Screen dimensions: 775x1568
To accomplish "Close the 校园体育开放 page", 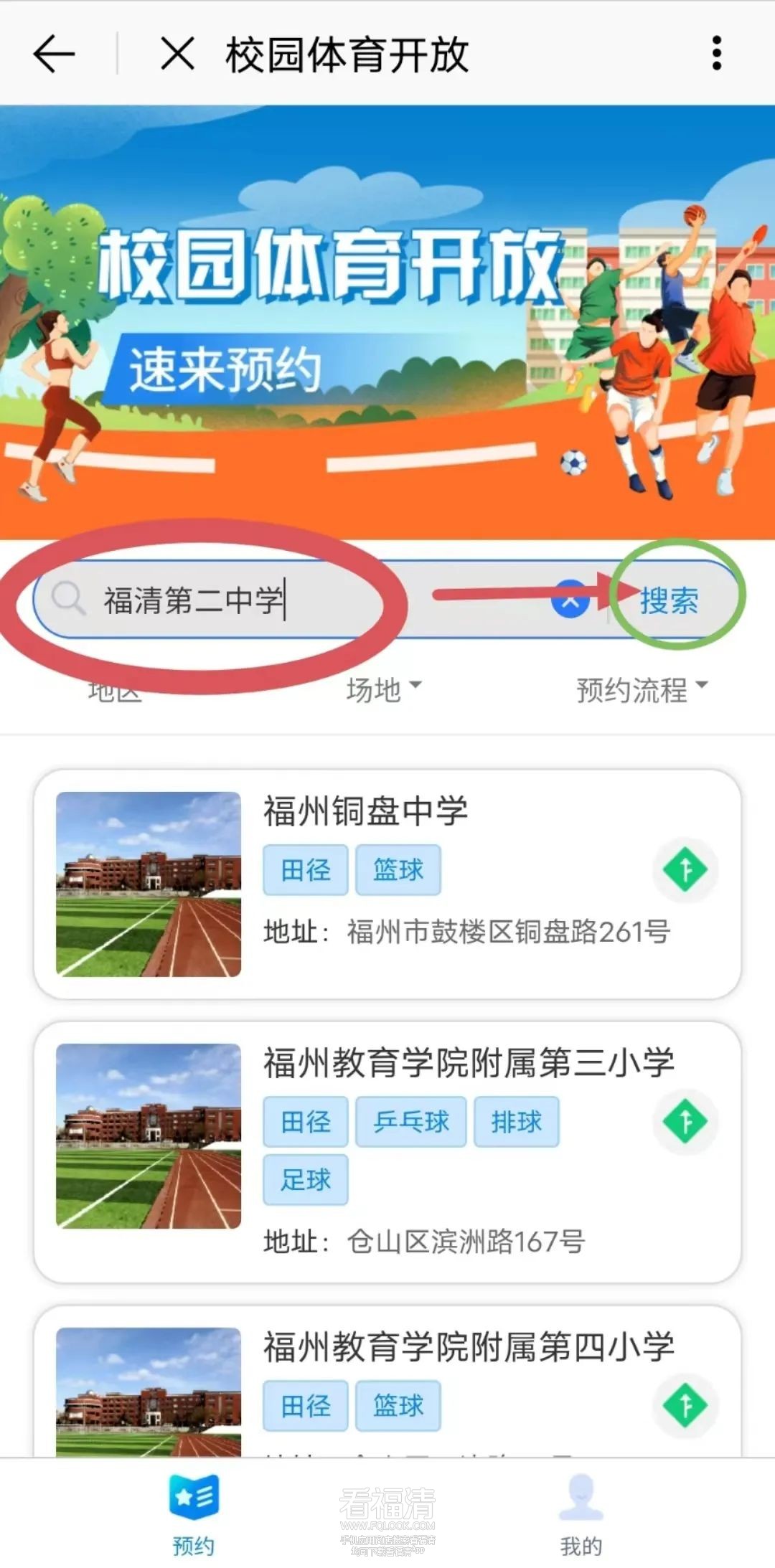I will (177, 54).
